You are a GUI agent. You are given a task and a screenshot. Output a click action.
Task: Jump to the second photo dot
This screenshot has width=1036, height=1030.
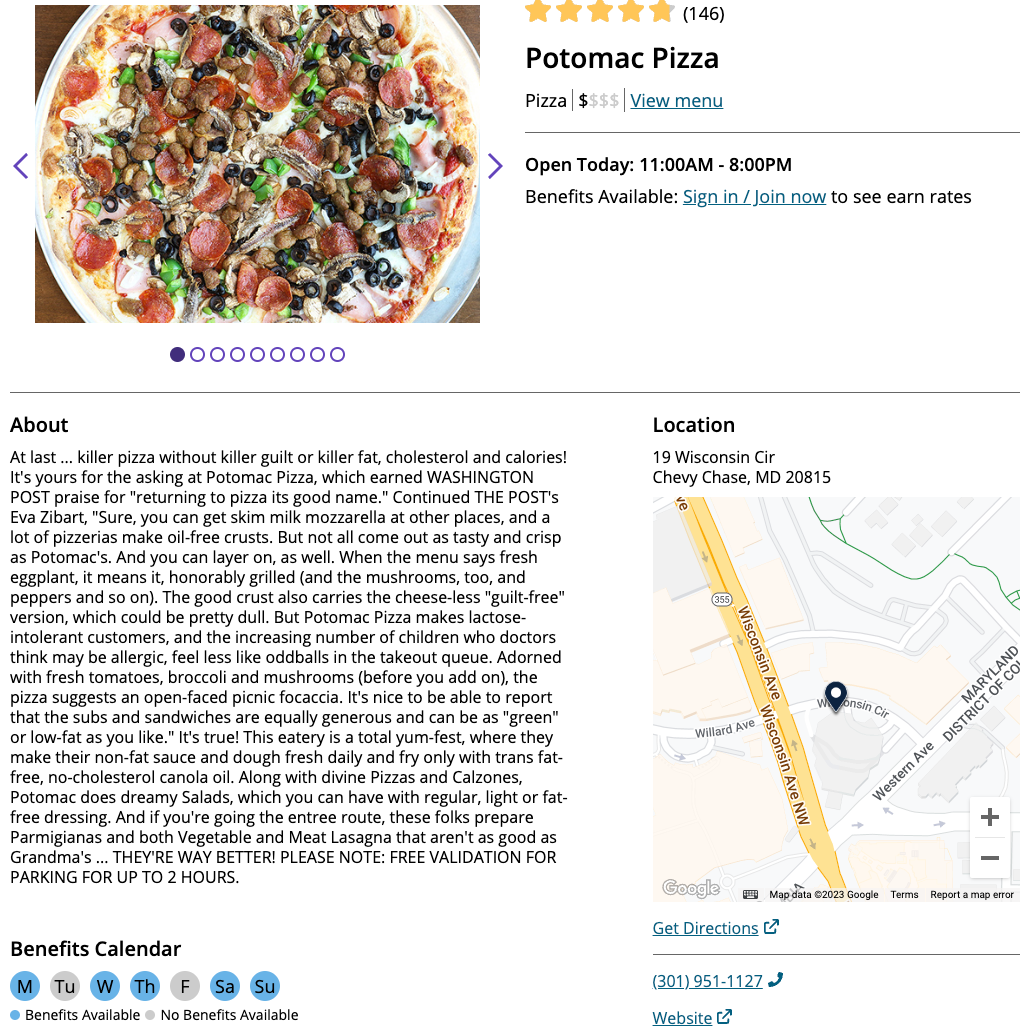click(x=197, y=354)
